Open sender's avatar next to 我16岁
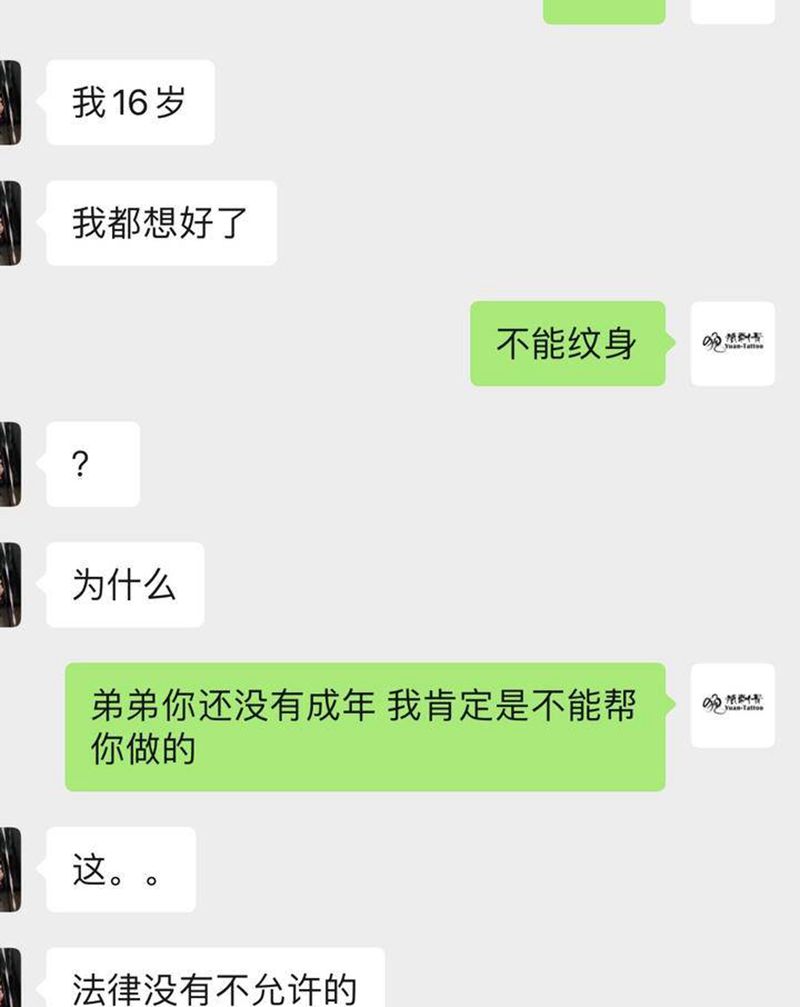Viewport: 800px width, 1007px height. pos(9,102)
